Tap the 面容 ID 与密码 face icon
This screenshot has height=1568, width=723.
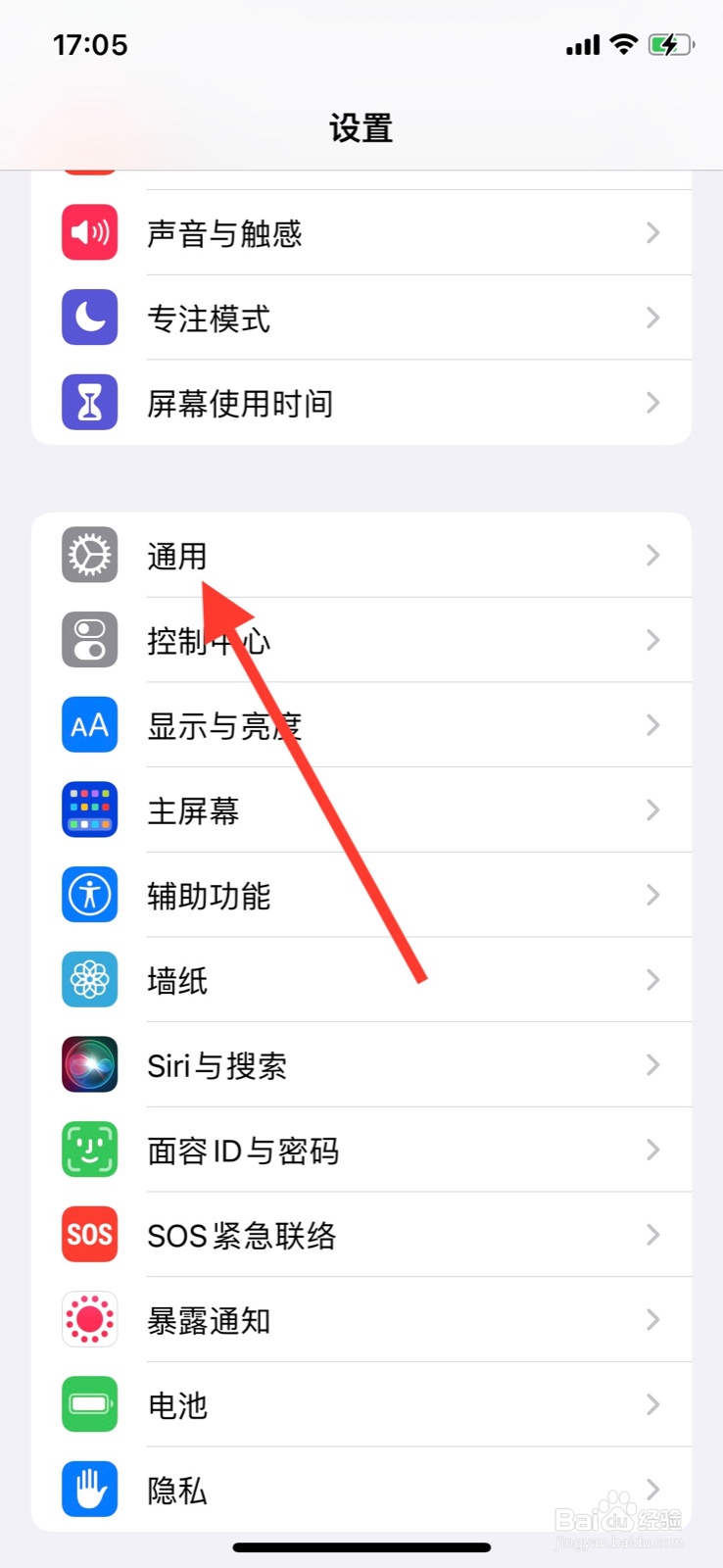(89, 1150)
